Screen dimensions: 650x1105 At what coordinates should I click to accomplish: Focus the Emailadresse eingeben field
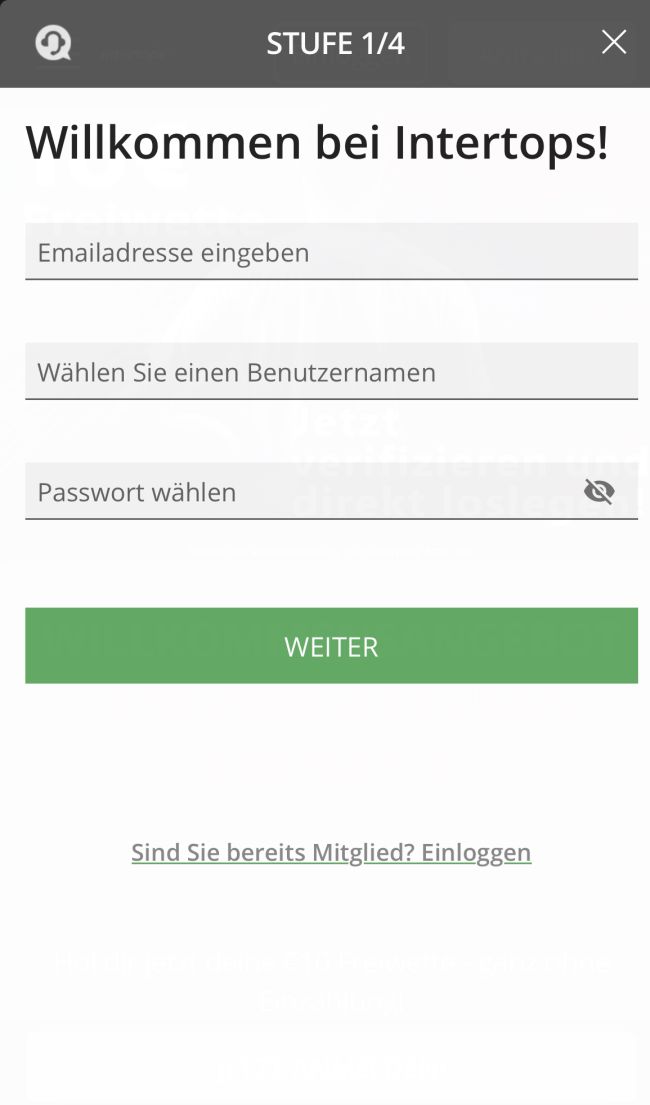click(331, 252)
